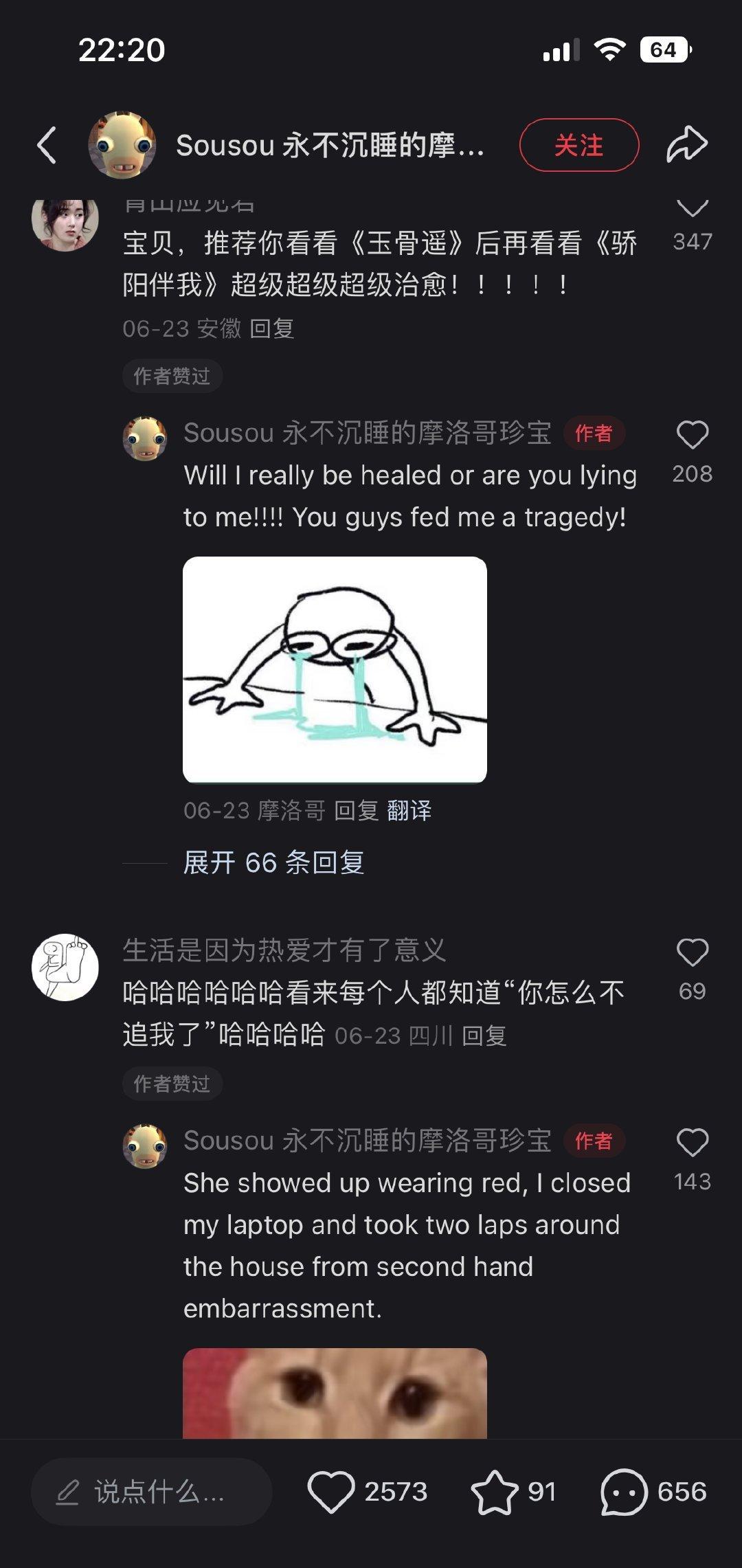Open the crying doodle image in the reply
Screen dimensions: 742x1568
[335, 670]
